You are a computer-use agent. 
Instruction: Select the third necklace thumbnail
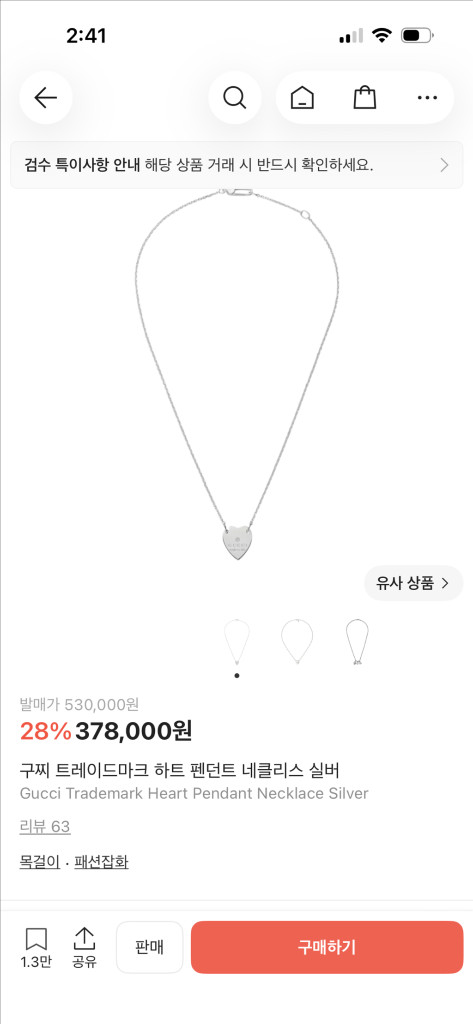(357, 642)
